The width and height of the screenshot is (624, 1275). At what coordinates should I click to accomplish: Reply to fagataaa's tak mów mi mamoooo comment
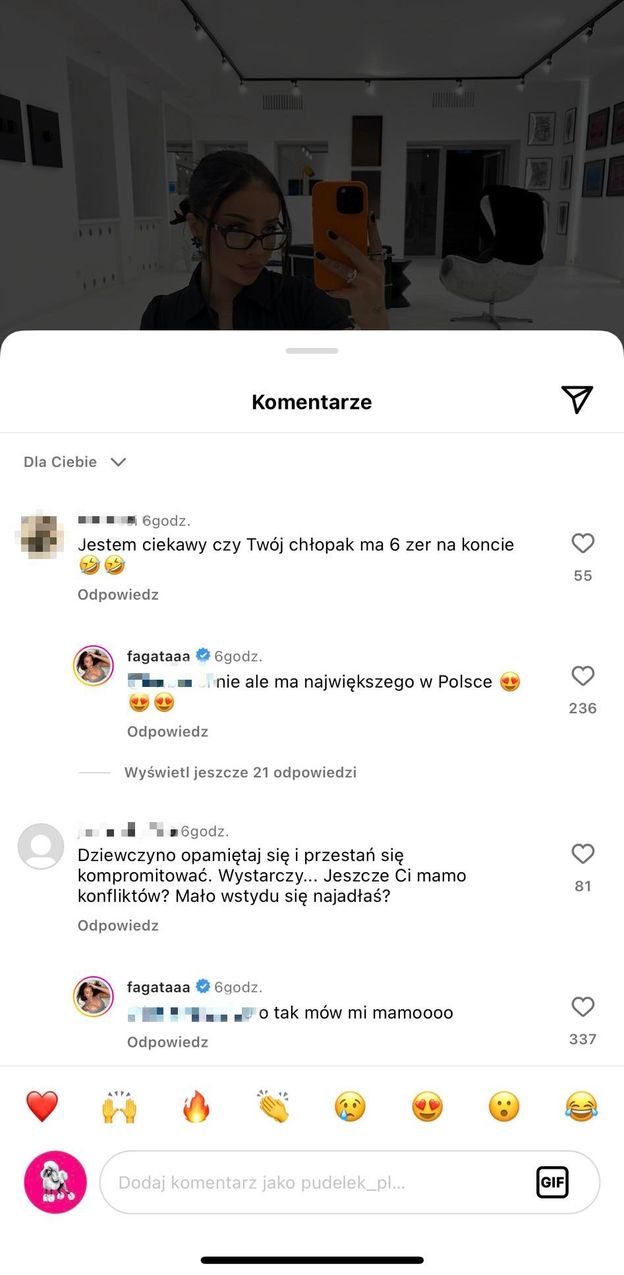(167, 1042)
